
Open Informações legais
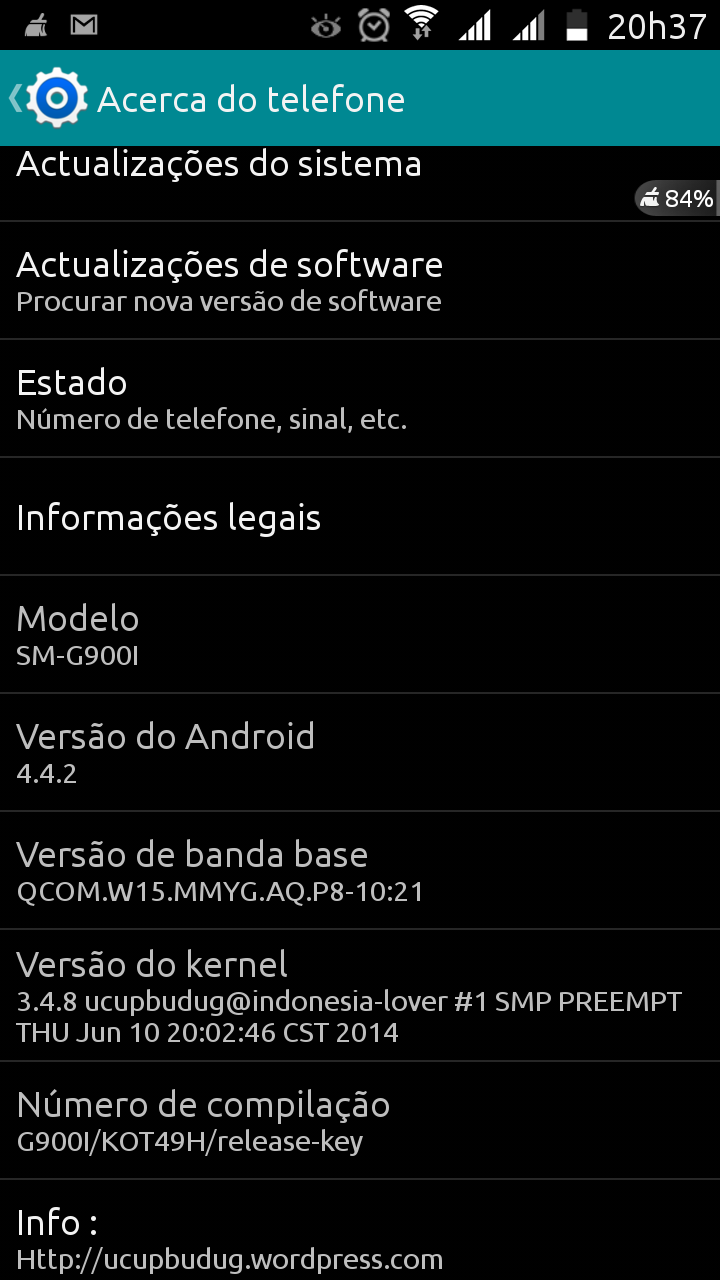click(x=360, y=517)
